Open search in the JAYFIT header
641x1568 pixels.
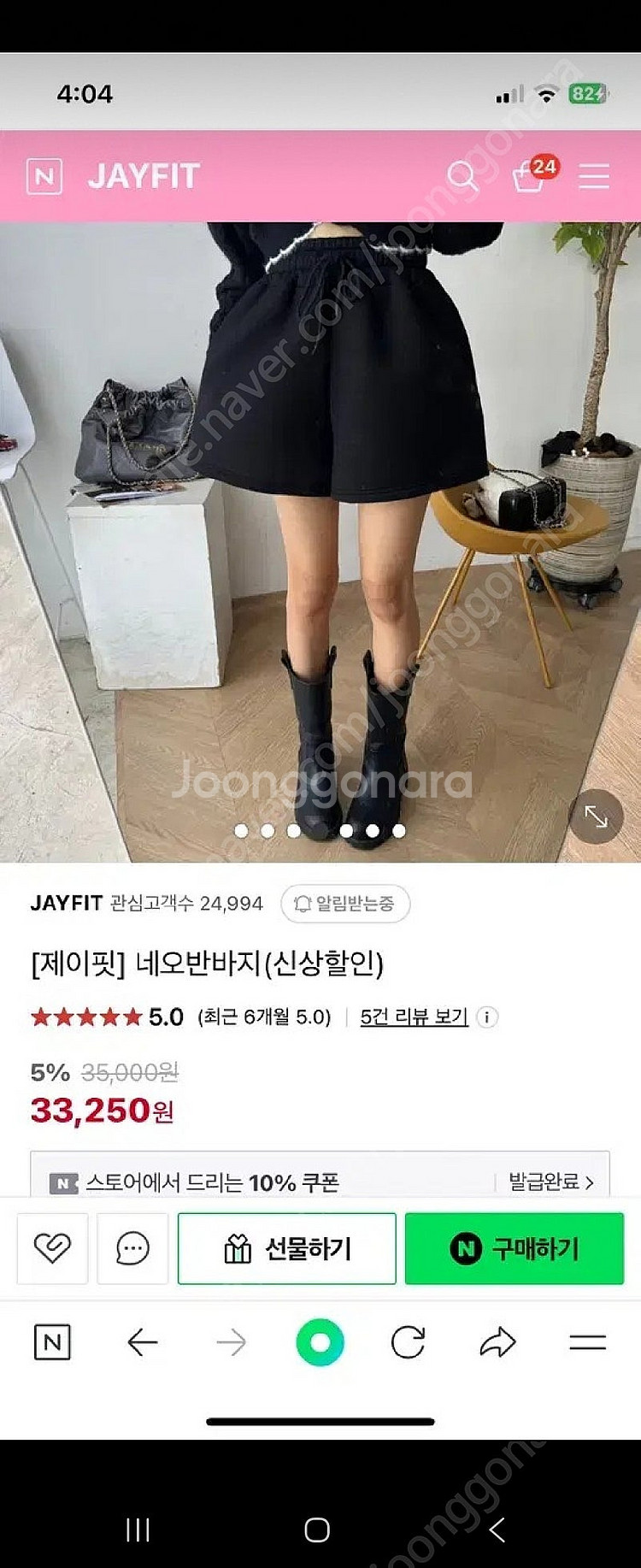464,177
